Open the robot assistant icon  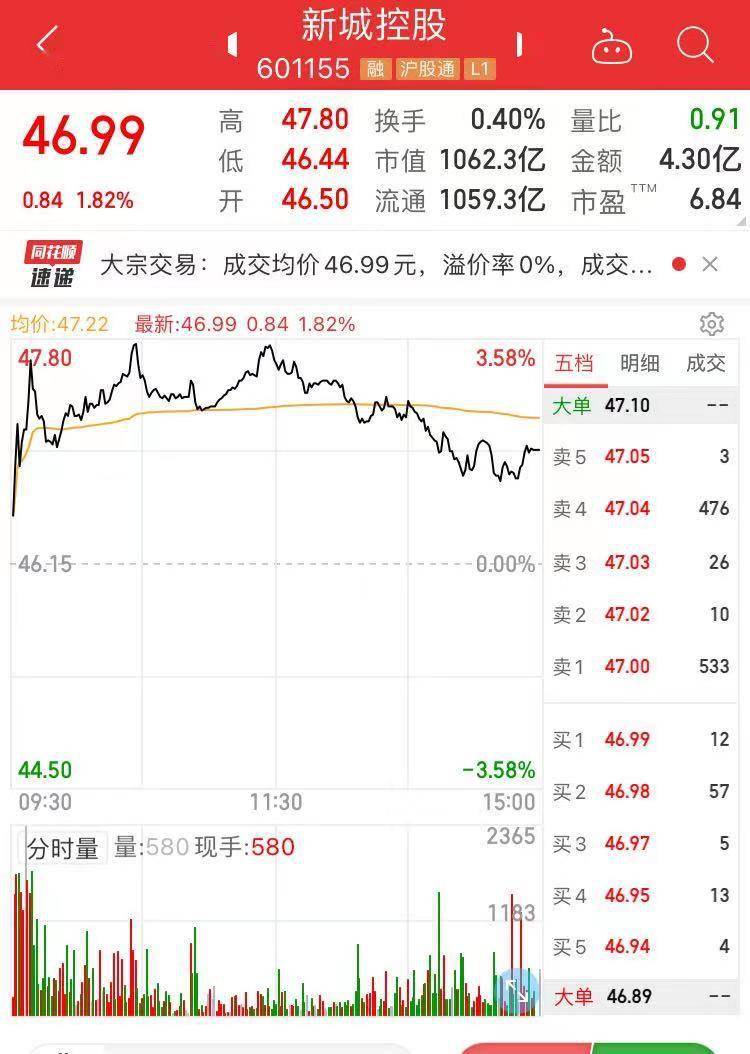click(611, 45)
